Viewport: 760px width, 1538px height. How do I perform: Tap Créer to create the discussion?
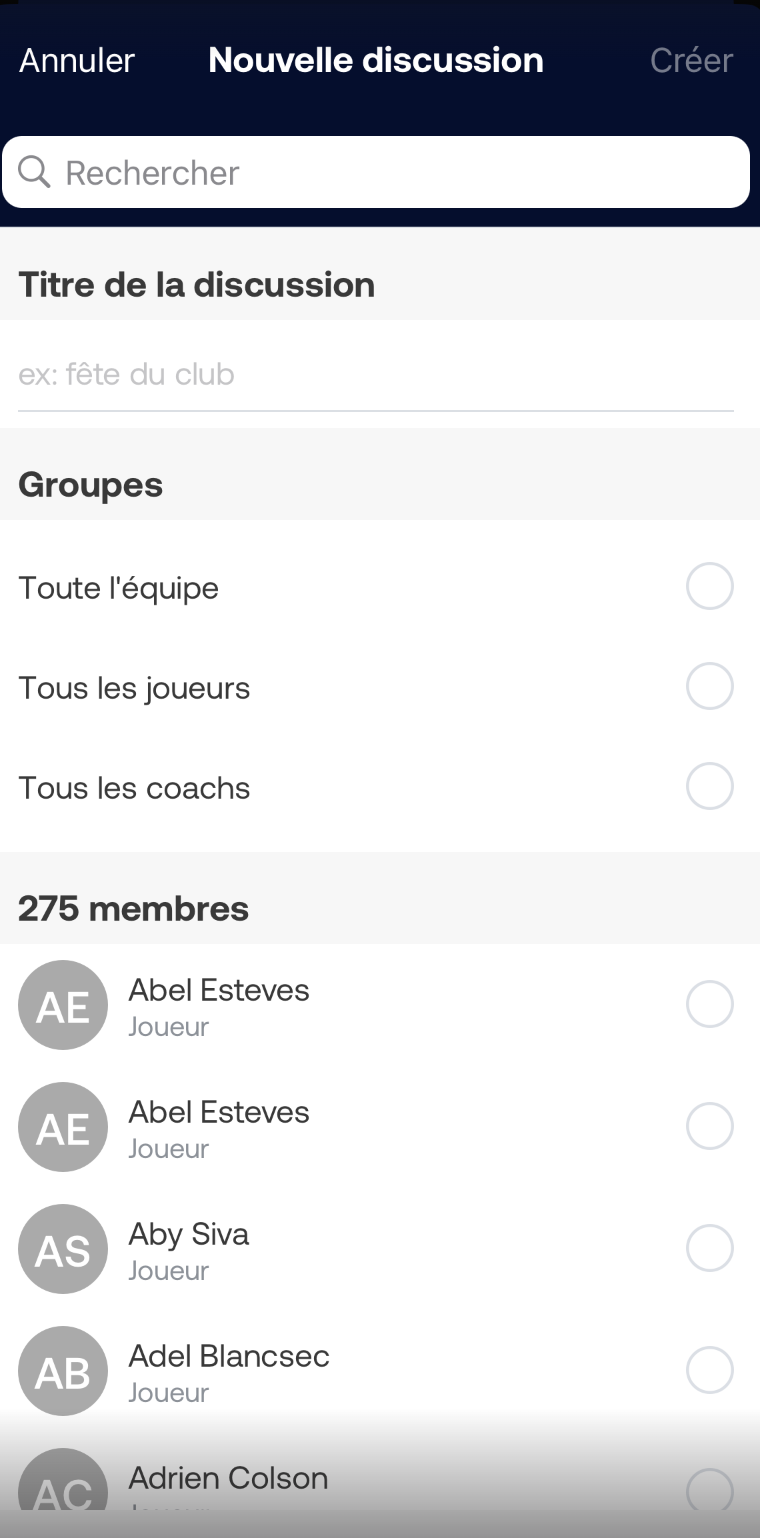point(691,60)
